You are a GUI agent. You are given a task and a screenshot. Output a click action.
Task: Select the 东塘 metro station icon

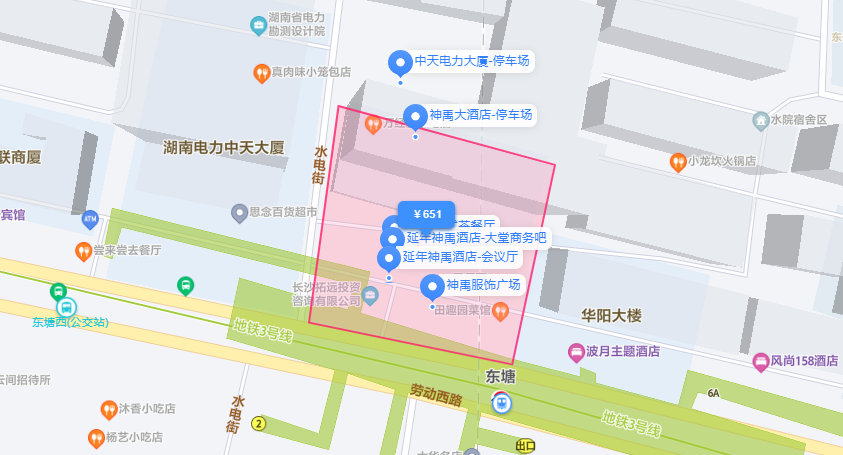[502, 402]
